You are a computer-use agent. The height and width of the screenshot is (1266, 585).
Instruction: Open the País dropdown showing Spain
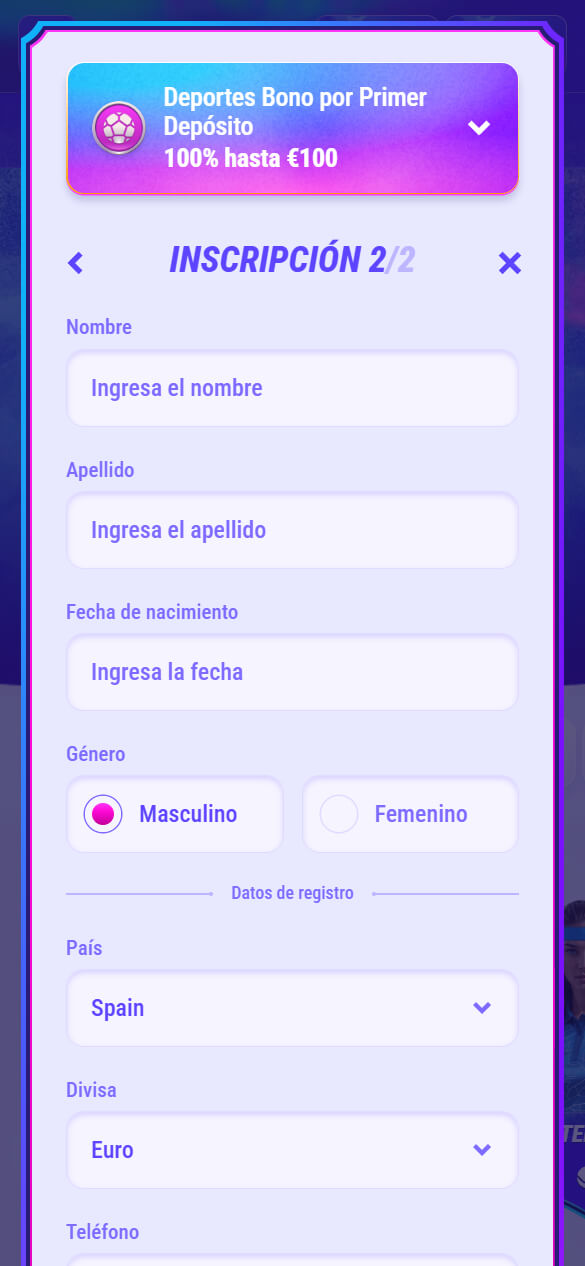click(x=292, y=1008)
